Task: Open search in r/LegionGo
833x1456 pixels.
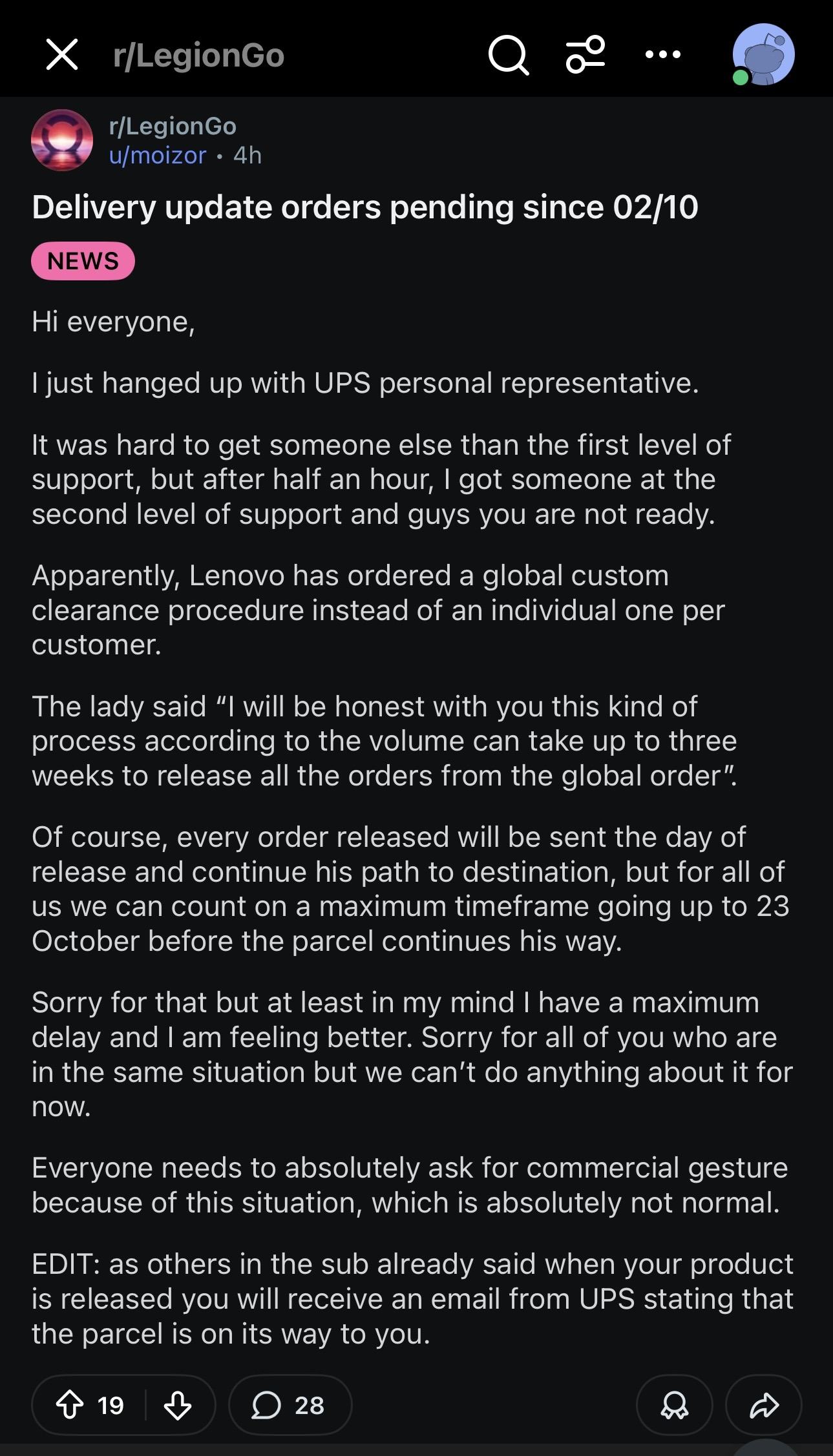Action: click(x=508, y=55)
